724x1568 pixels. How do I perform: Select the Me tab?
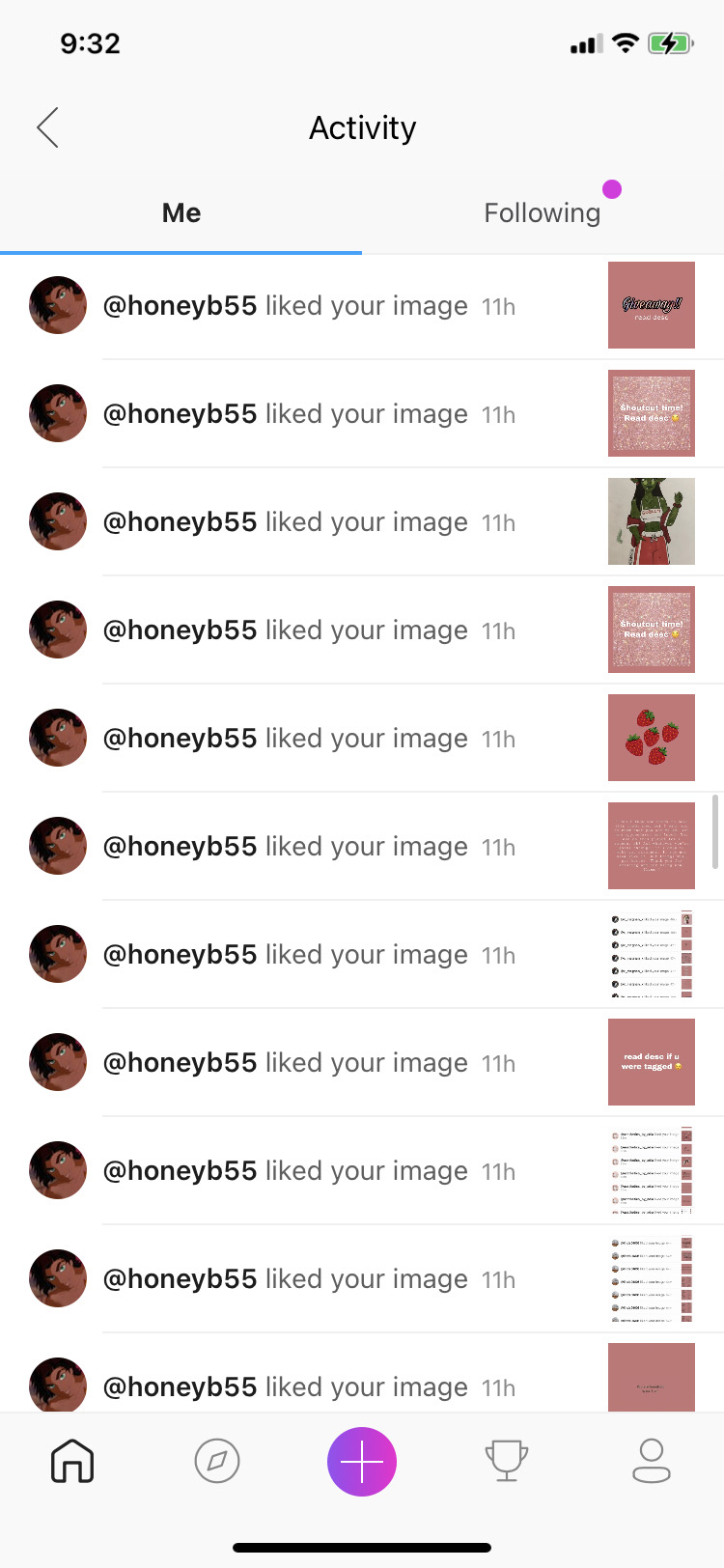(181, 212)
